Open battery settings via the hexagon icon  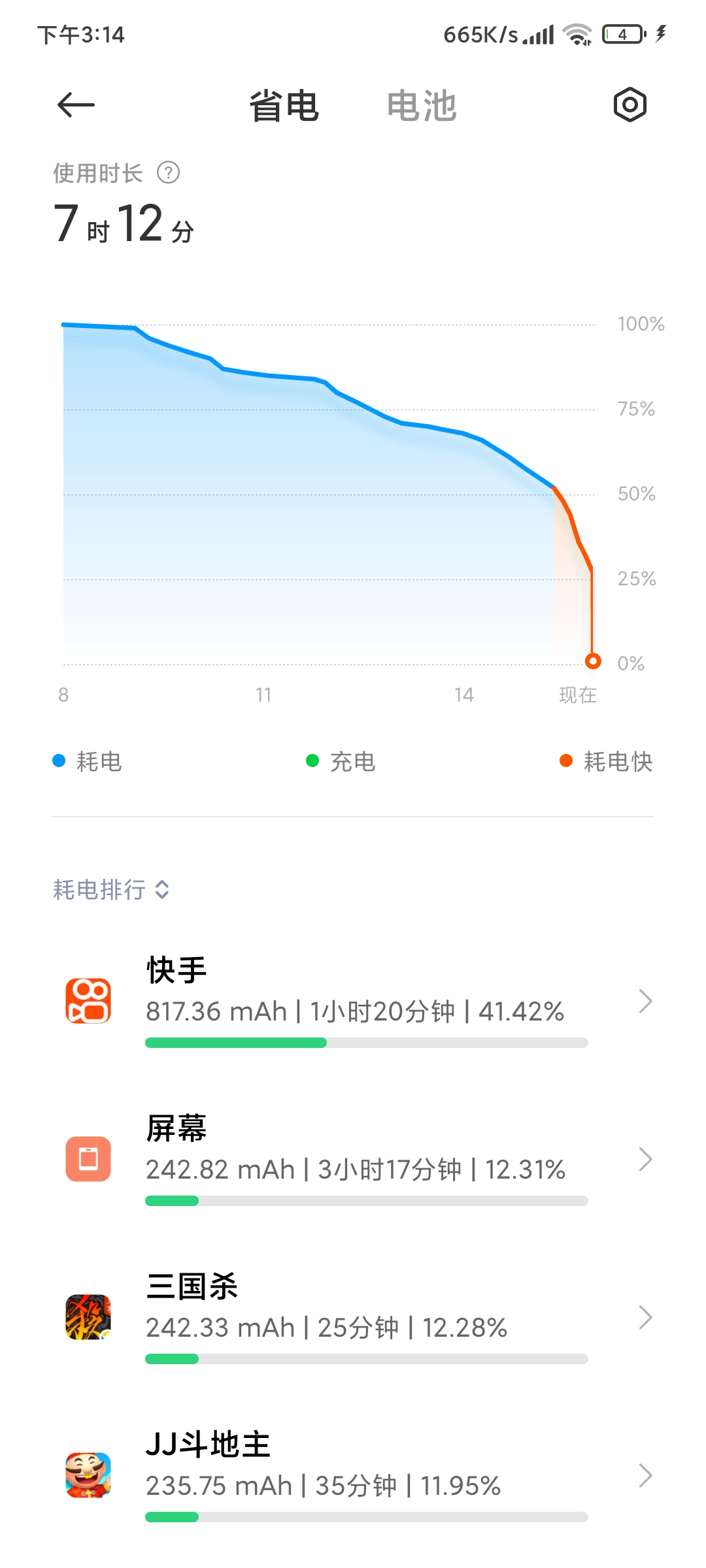(x=630, y=105)
